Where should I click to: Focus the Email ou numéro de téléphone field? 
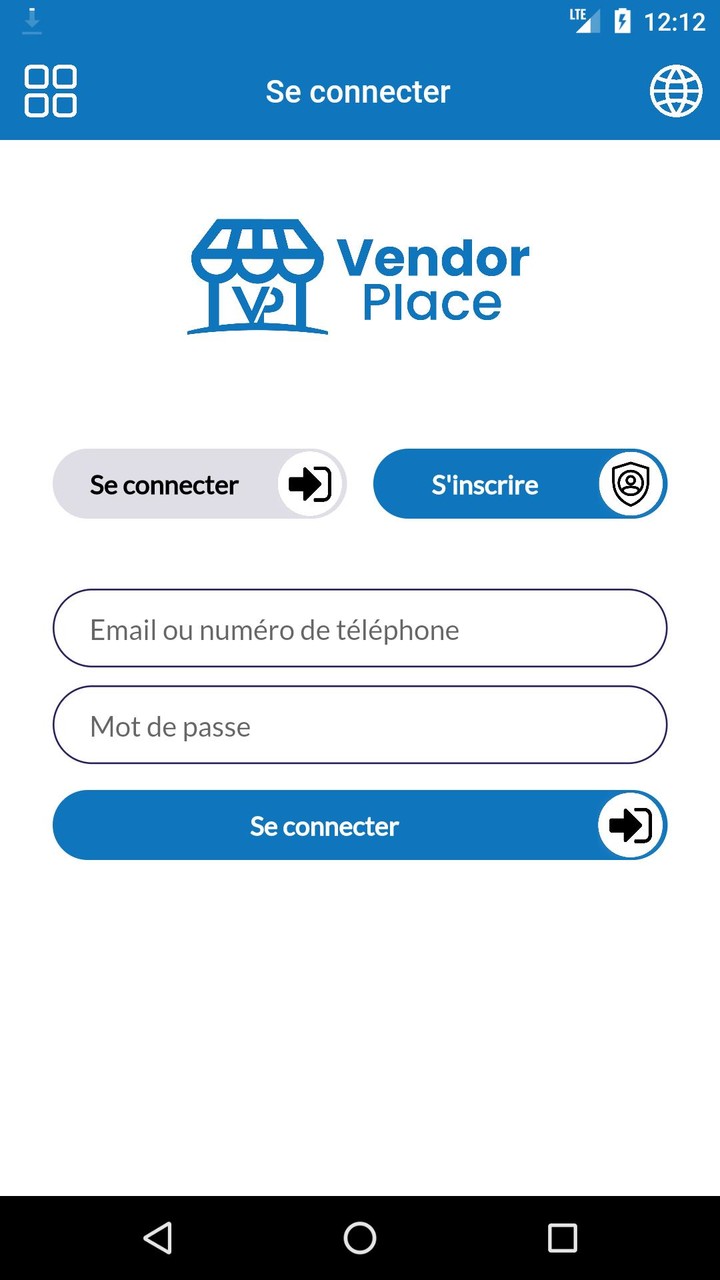tap(359, 629)
